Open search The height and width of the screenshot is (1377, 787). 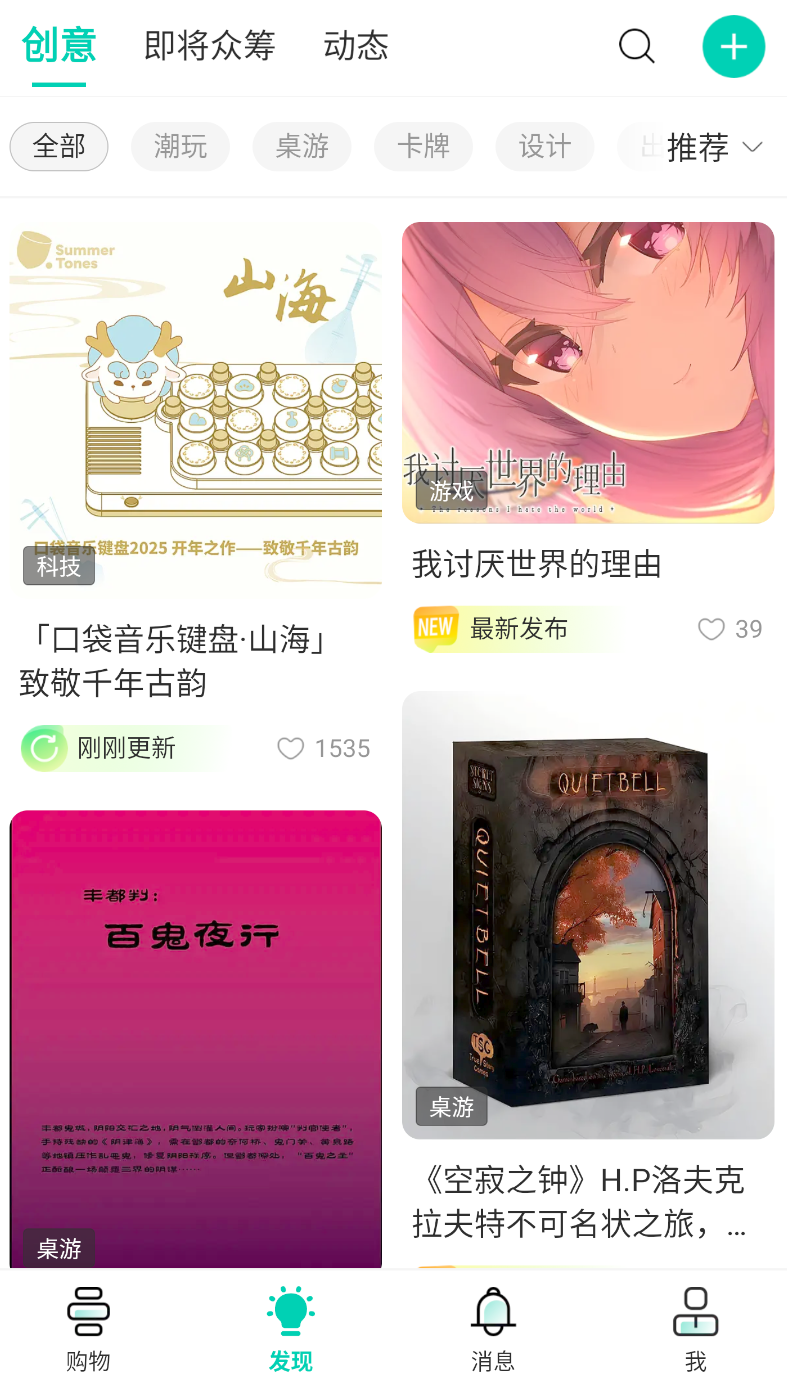click(636, 46)
